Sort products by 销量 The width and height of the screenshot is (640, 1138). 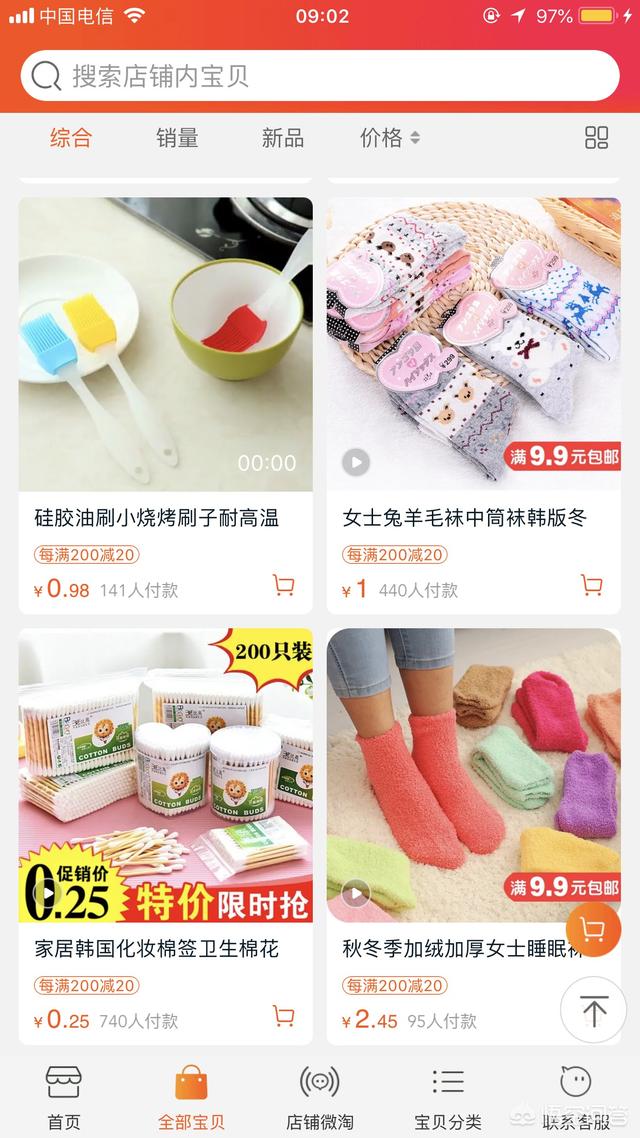(x=177, y=138)
